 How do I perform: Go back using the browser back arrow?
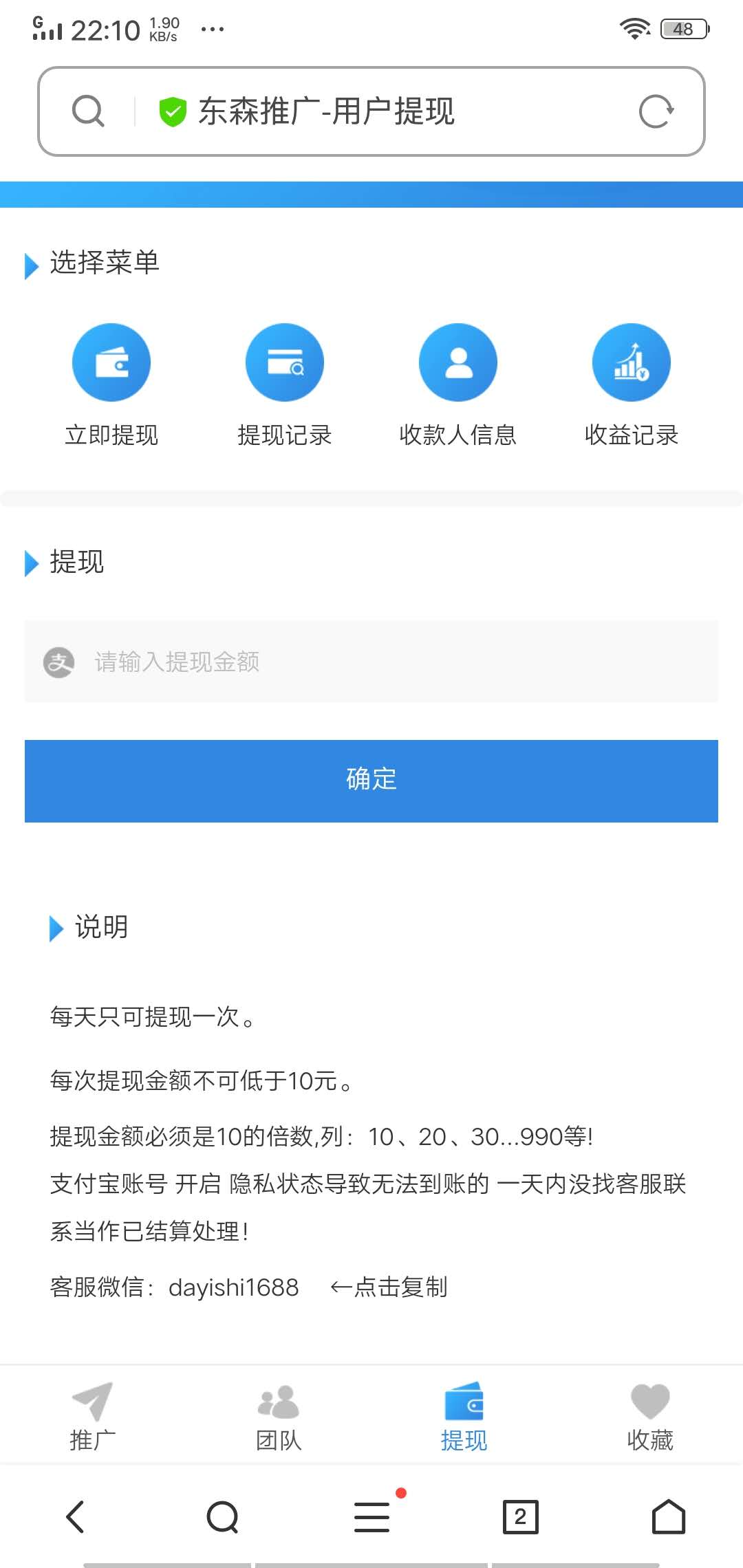[x=74, y=1518]
